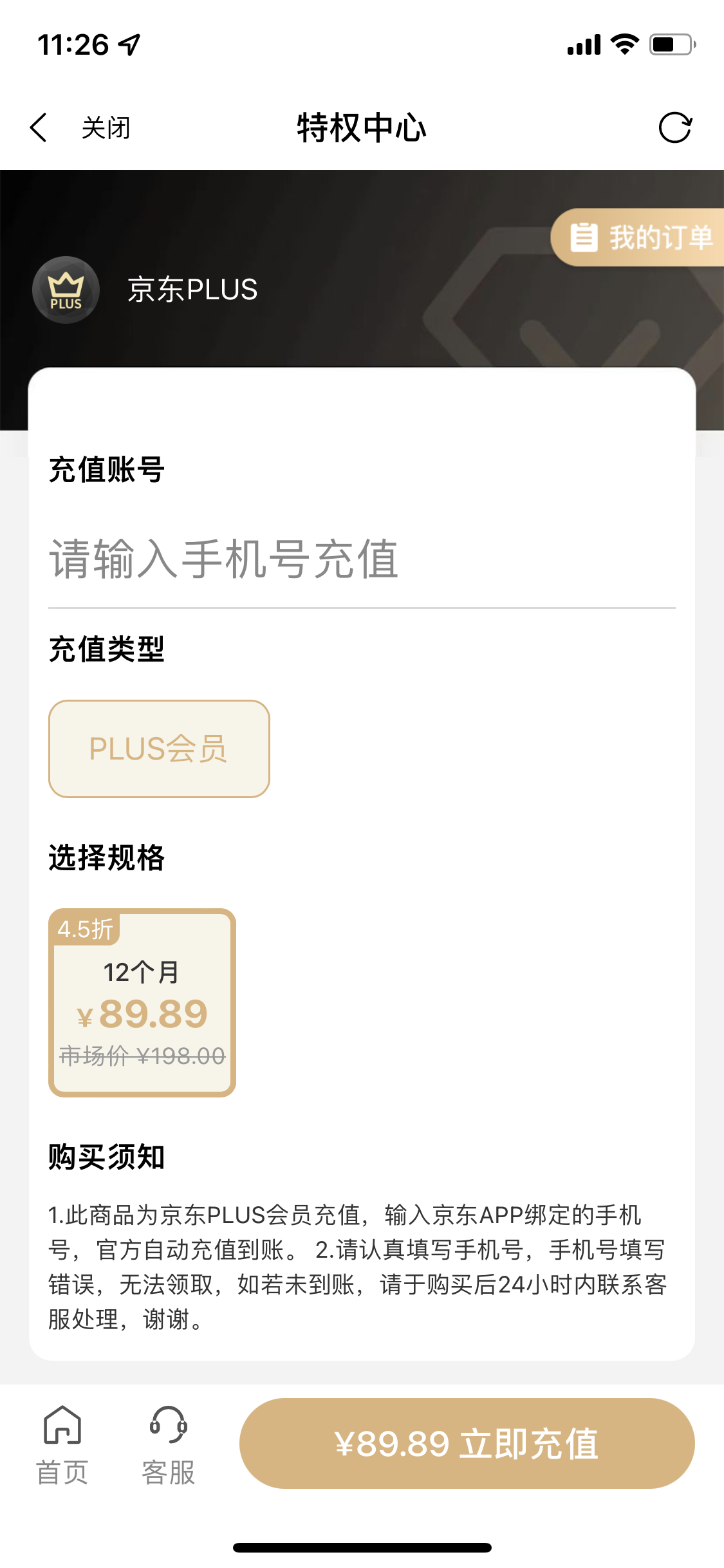Focus the phone number input field
The image size is (724, 1568).
tap(362, 559)
